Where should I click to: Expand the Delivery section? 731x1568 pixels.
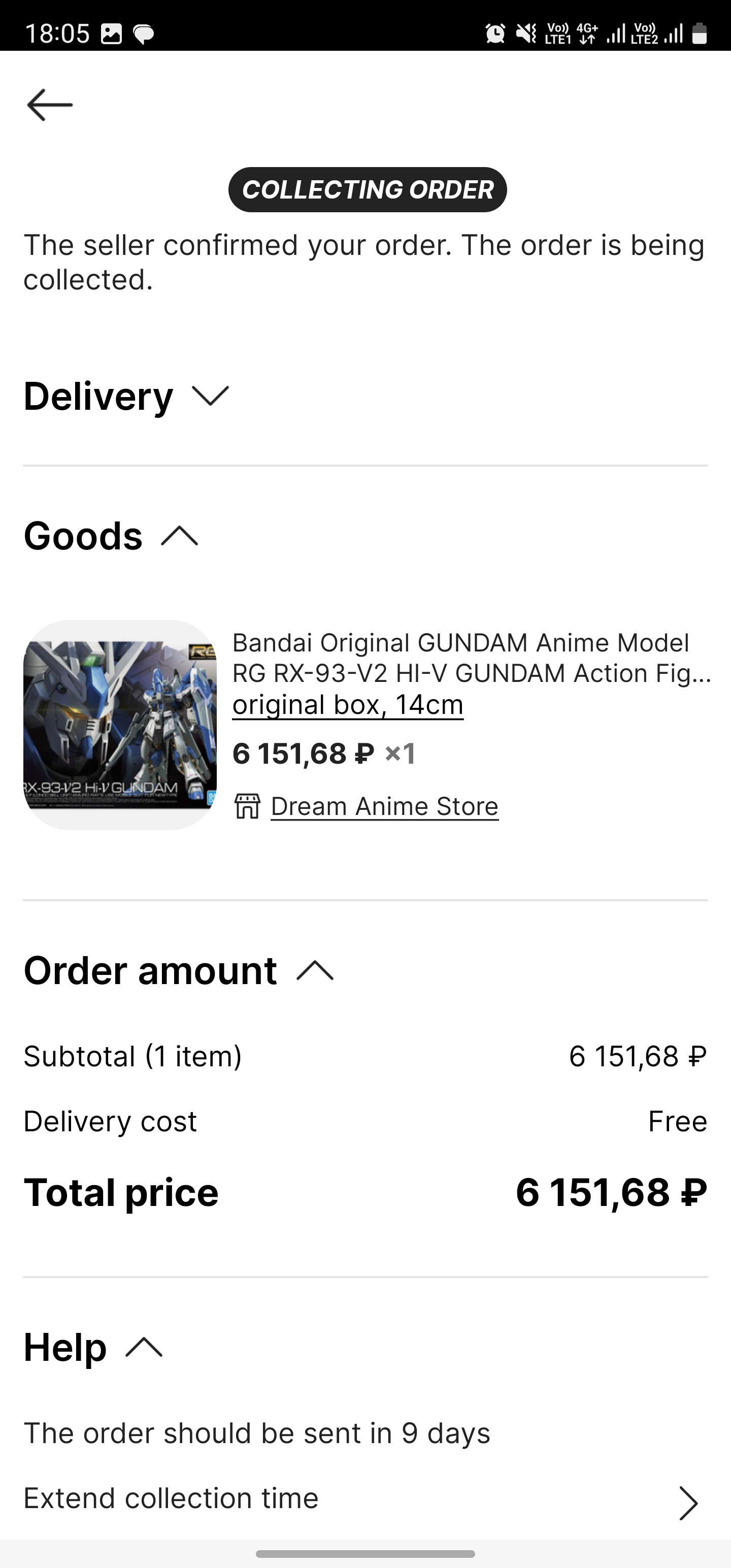[x=210, y=396]
